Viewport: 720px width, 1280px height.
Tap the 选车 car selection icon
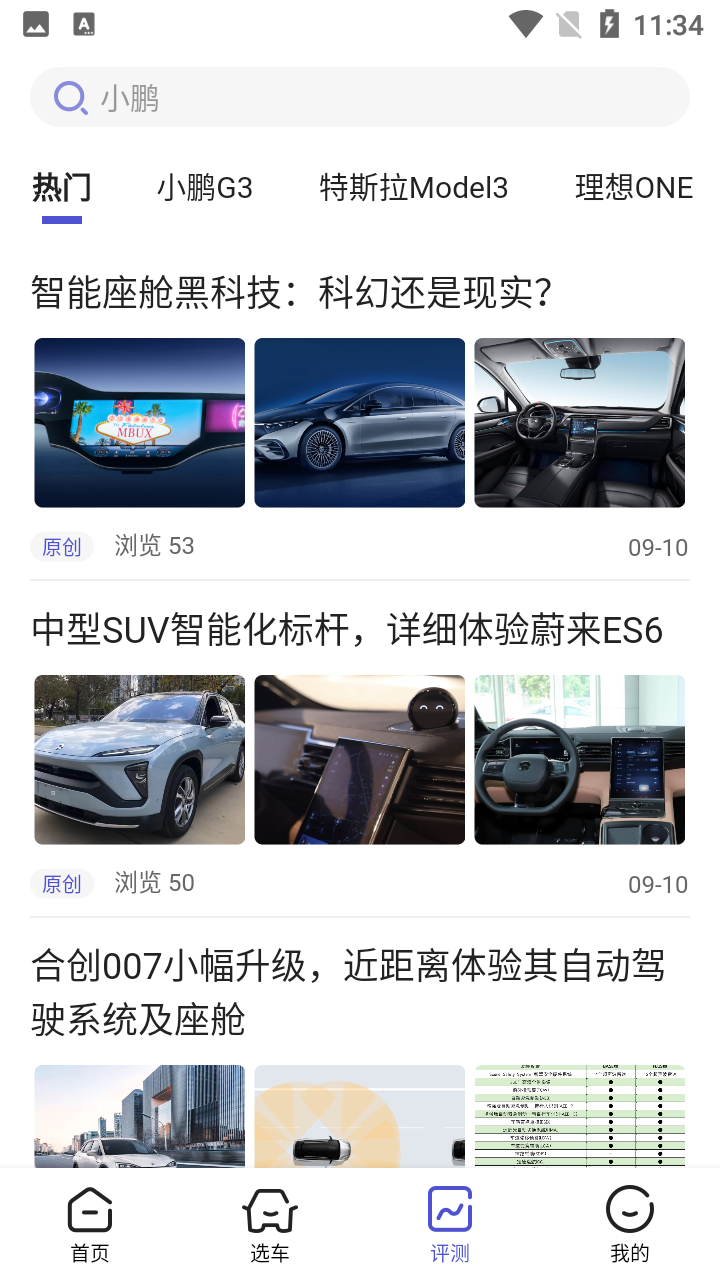[x=269, y=1208]
